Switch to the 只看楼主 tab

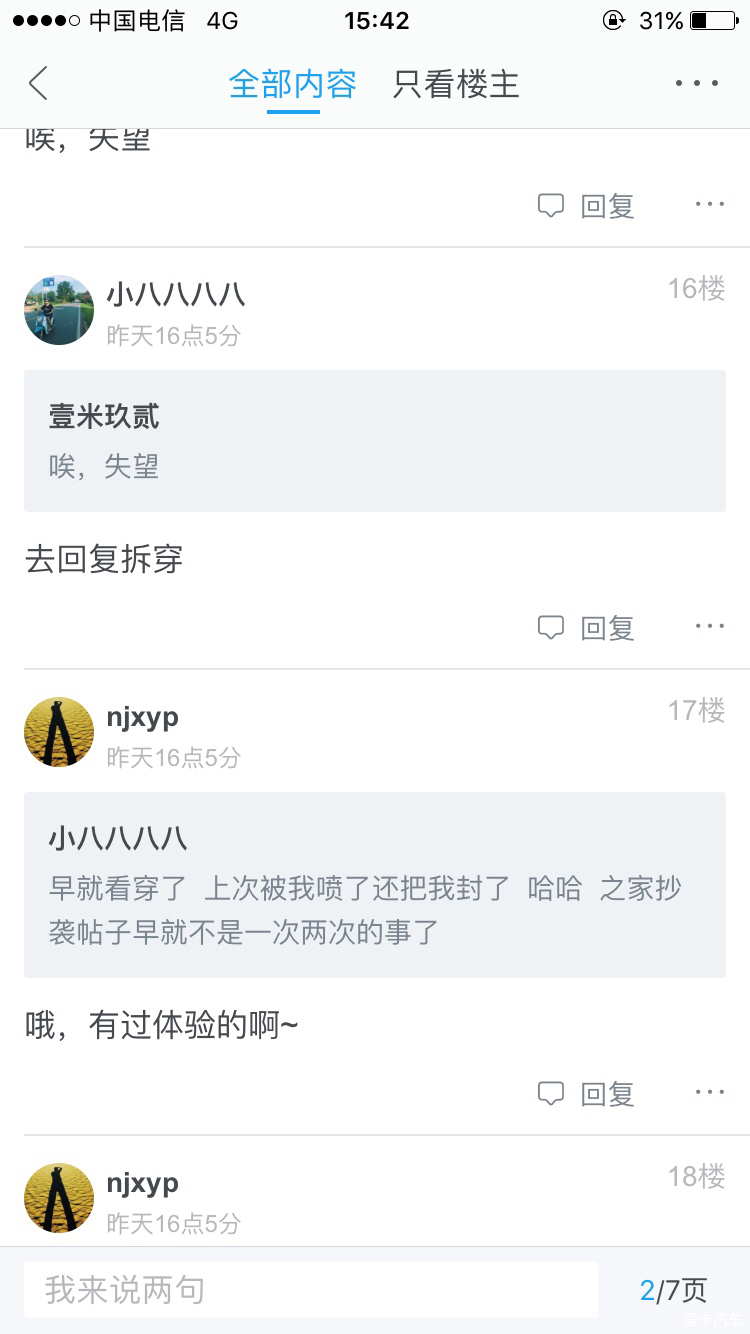pos(456,84)
